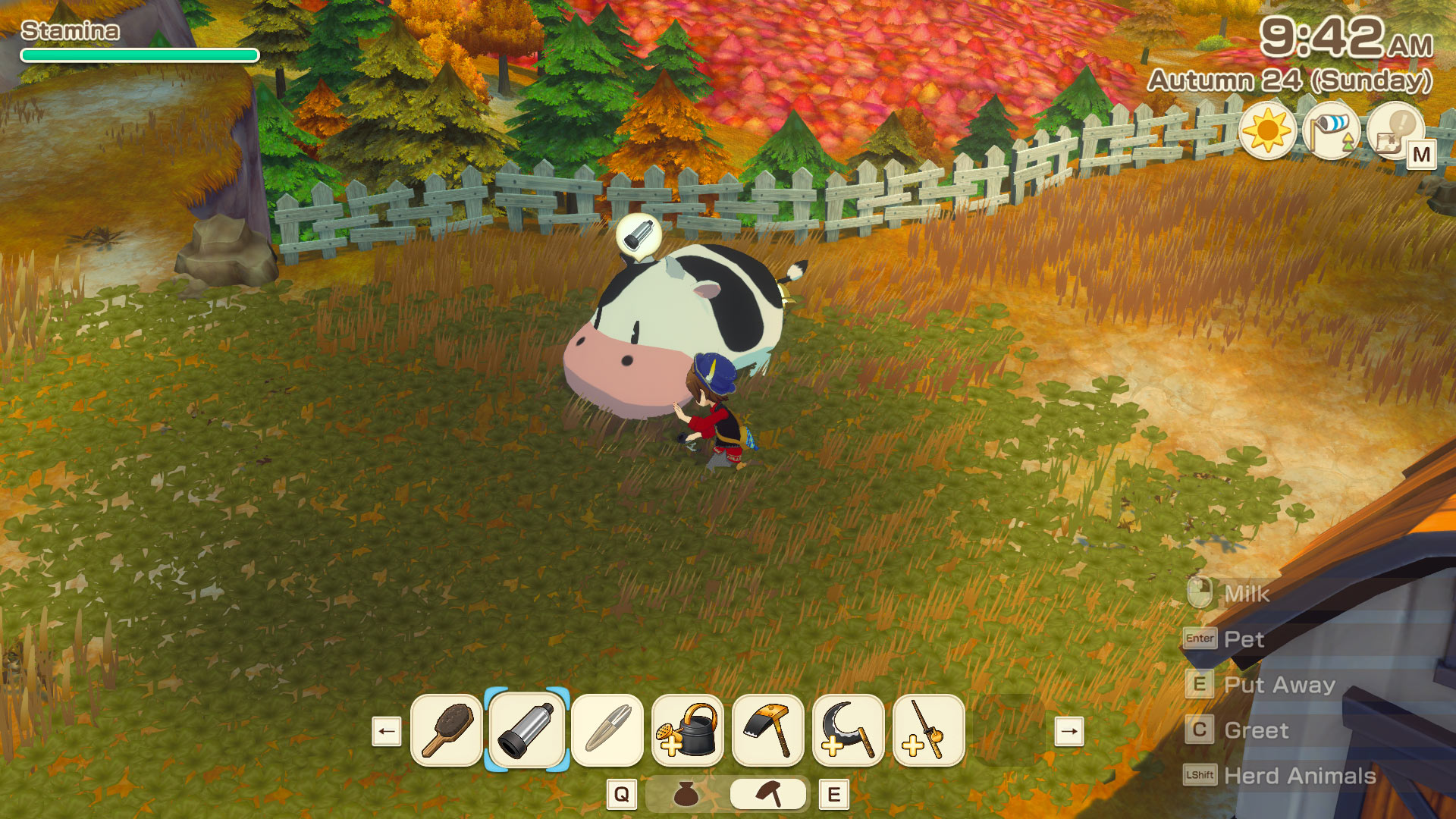Select the brush tool slot
Viewport: 1456px width, 819px height.
tap(447, 730)
